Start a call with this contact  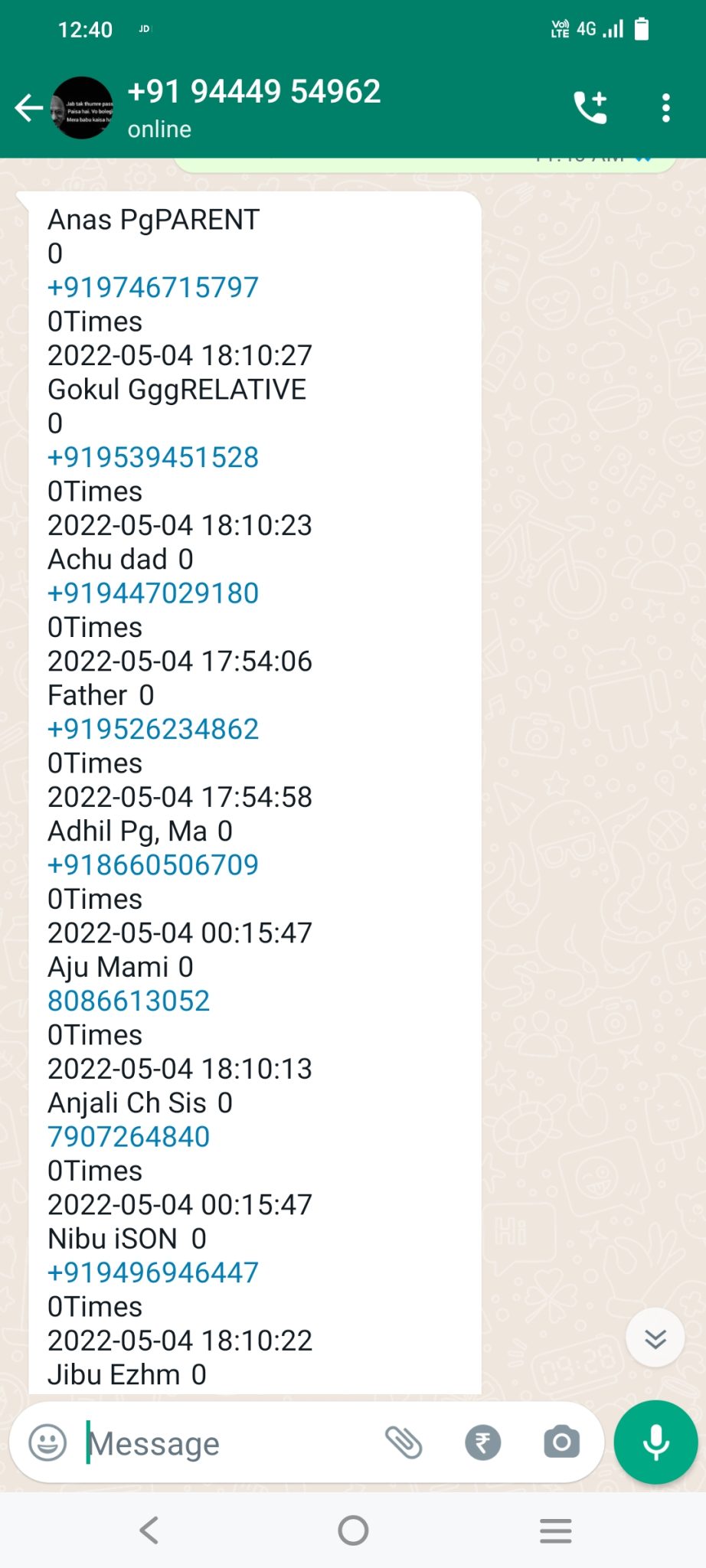(x=590, y=108)
